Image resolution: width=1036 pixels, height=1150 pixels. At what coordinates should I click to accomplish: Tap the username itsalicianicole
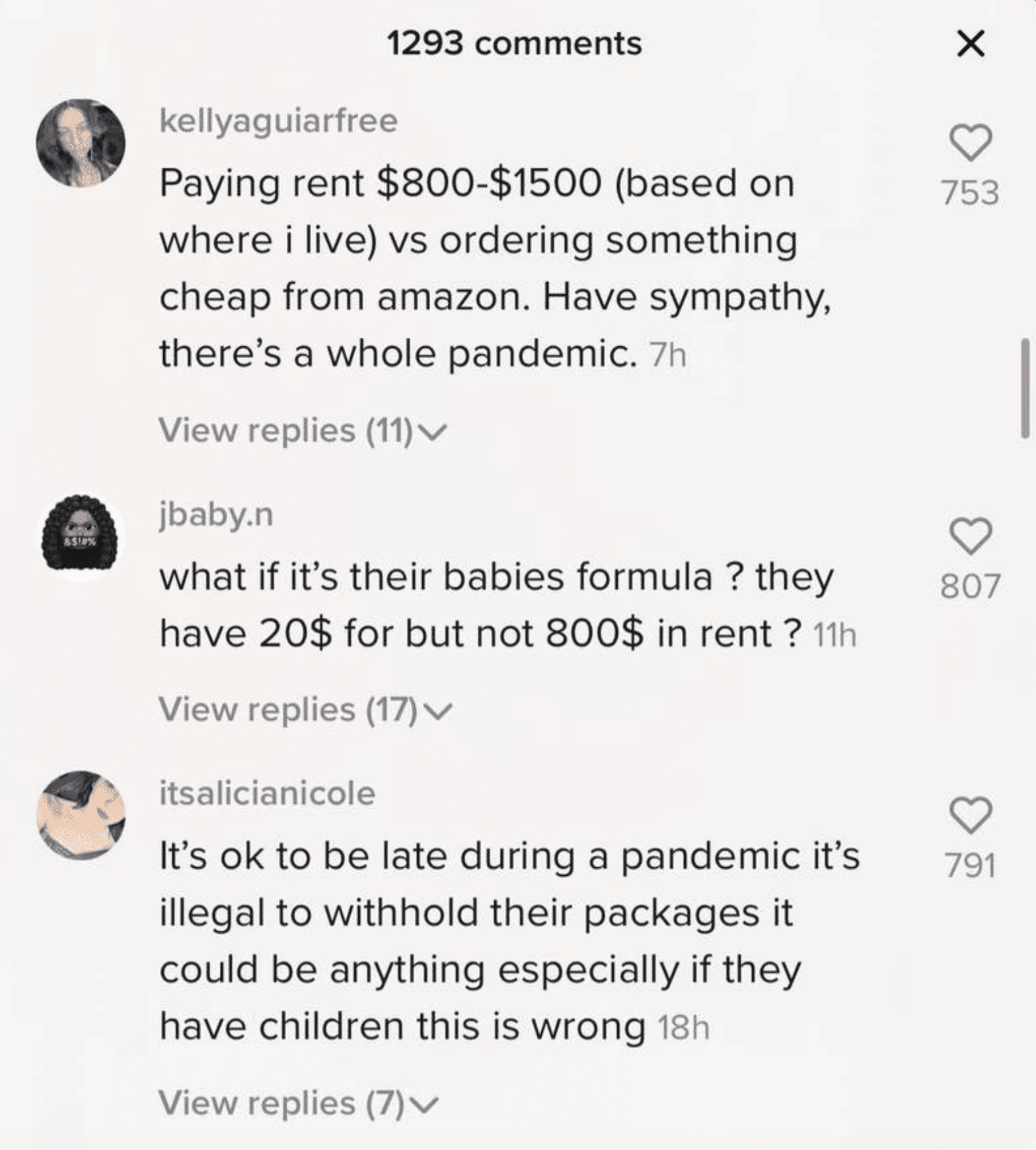click(x=267, y=793)
